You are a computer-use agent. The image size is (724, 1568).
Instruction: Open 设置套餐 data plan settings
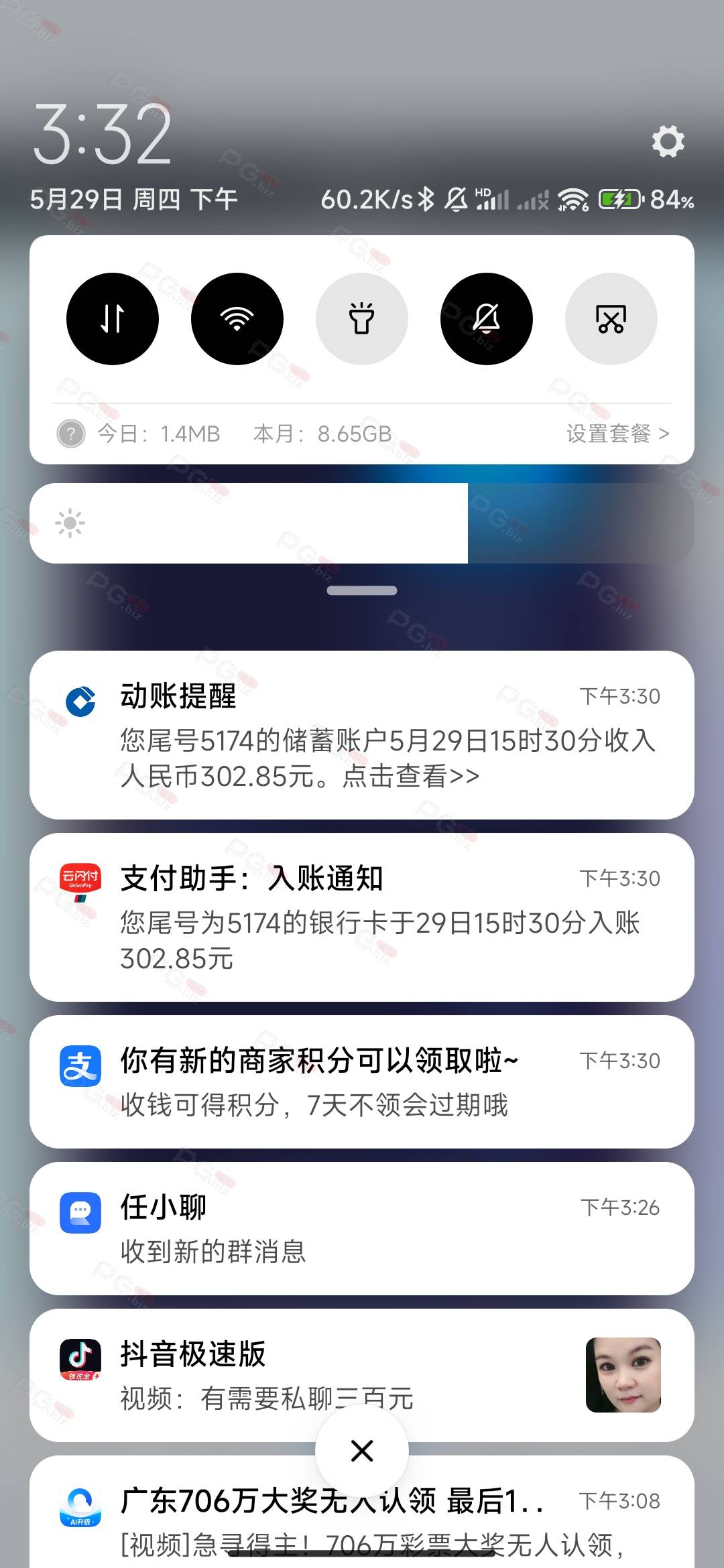(x=617, y=434)
